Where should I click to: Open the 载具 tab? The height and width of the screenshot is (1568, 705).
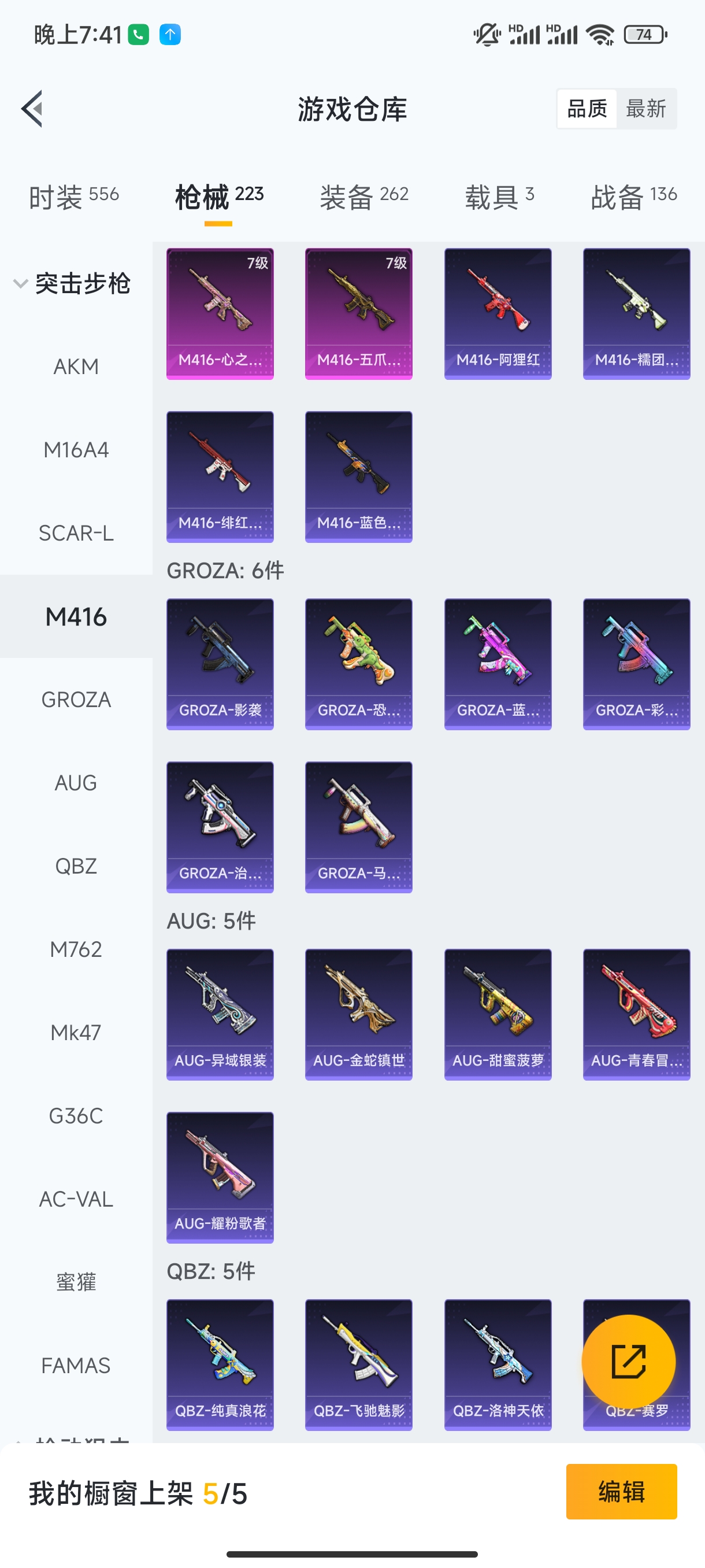tap(499, 197)
